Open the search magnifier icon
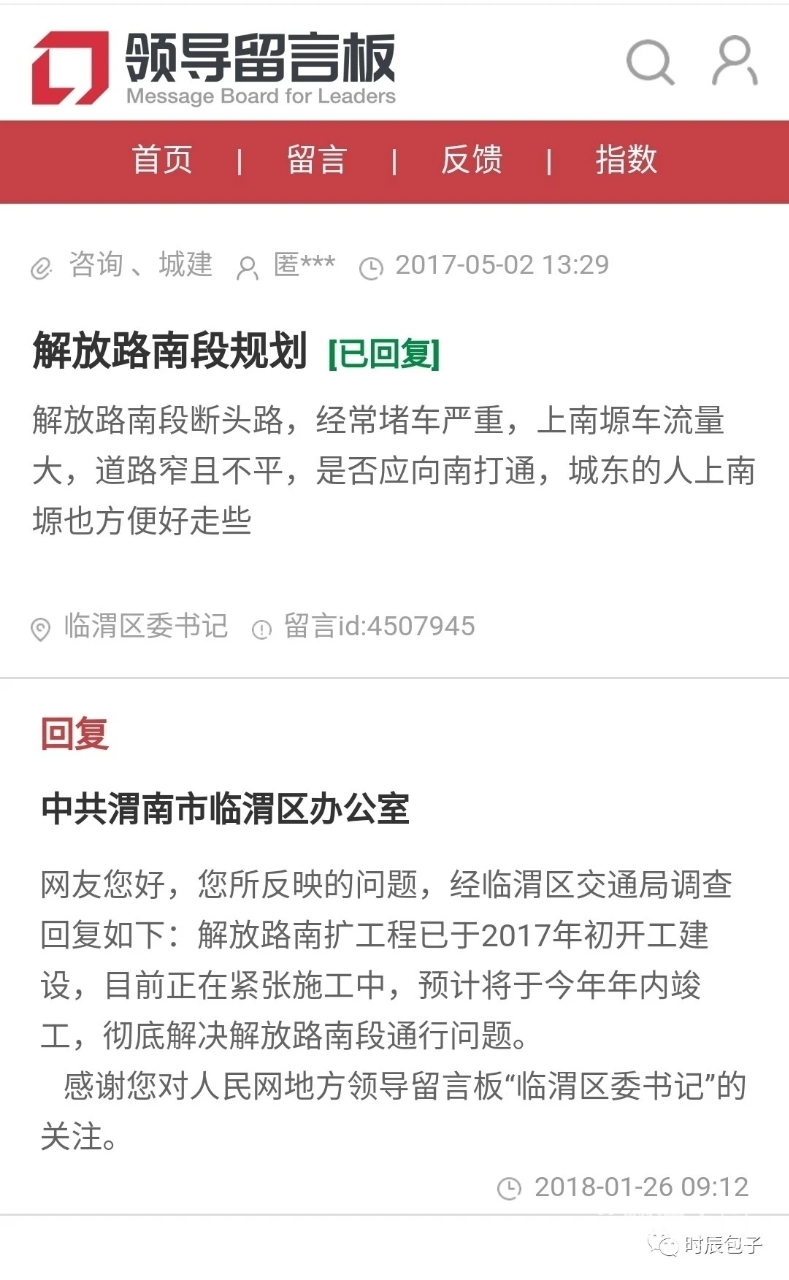The width and height of the screenshot is (789, 1280). pyautogui.click(x=650, y=62)
